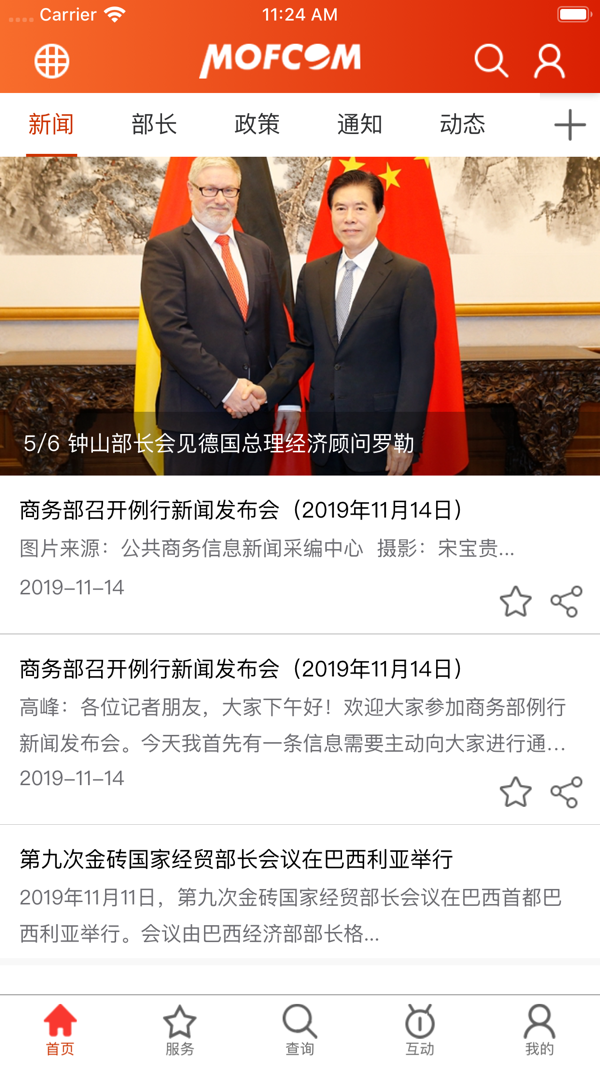Switch to the 政策 tab

pyautogui.click(x=257, y=125)
